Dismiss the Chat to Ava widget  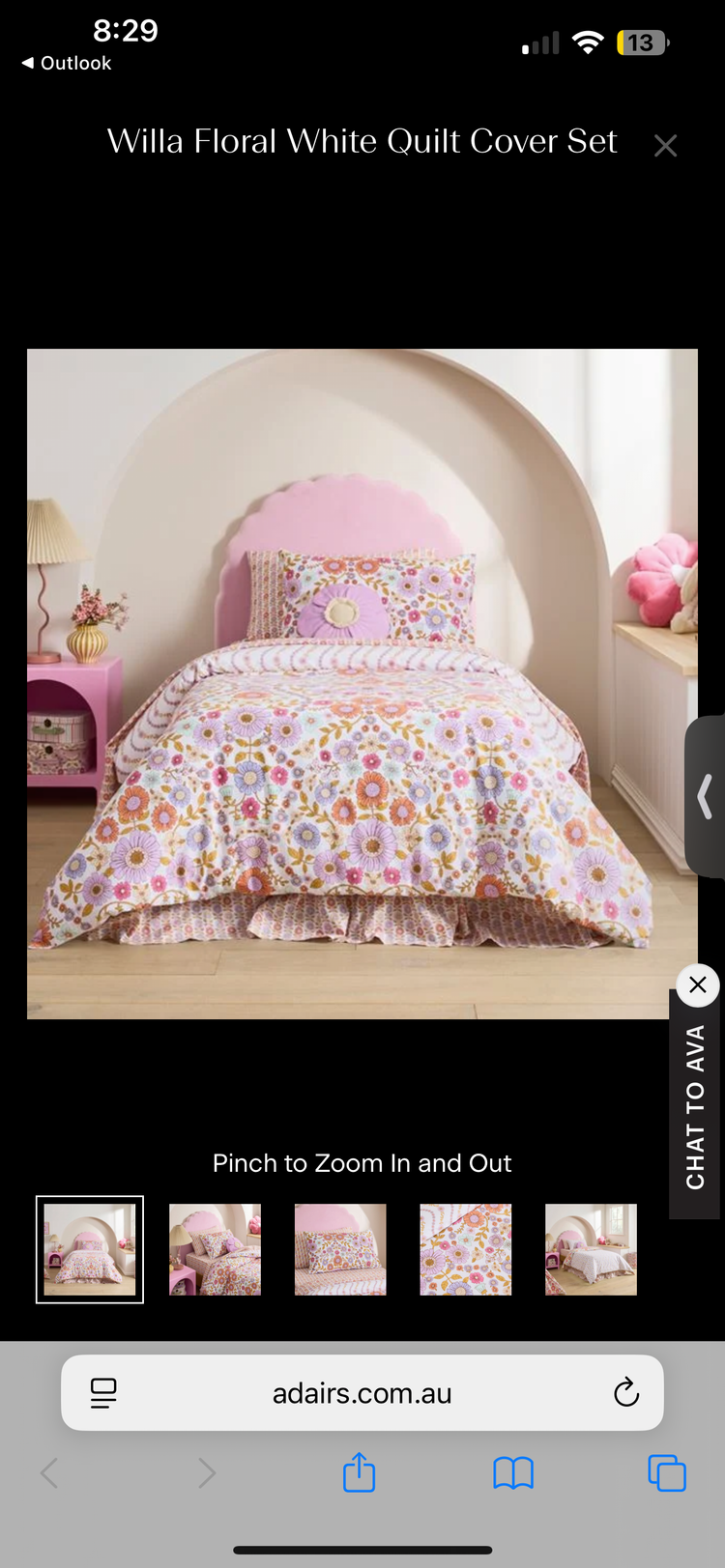tap(697, 985)
